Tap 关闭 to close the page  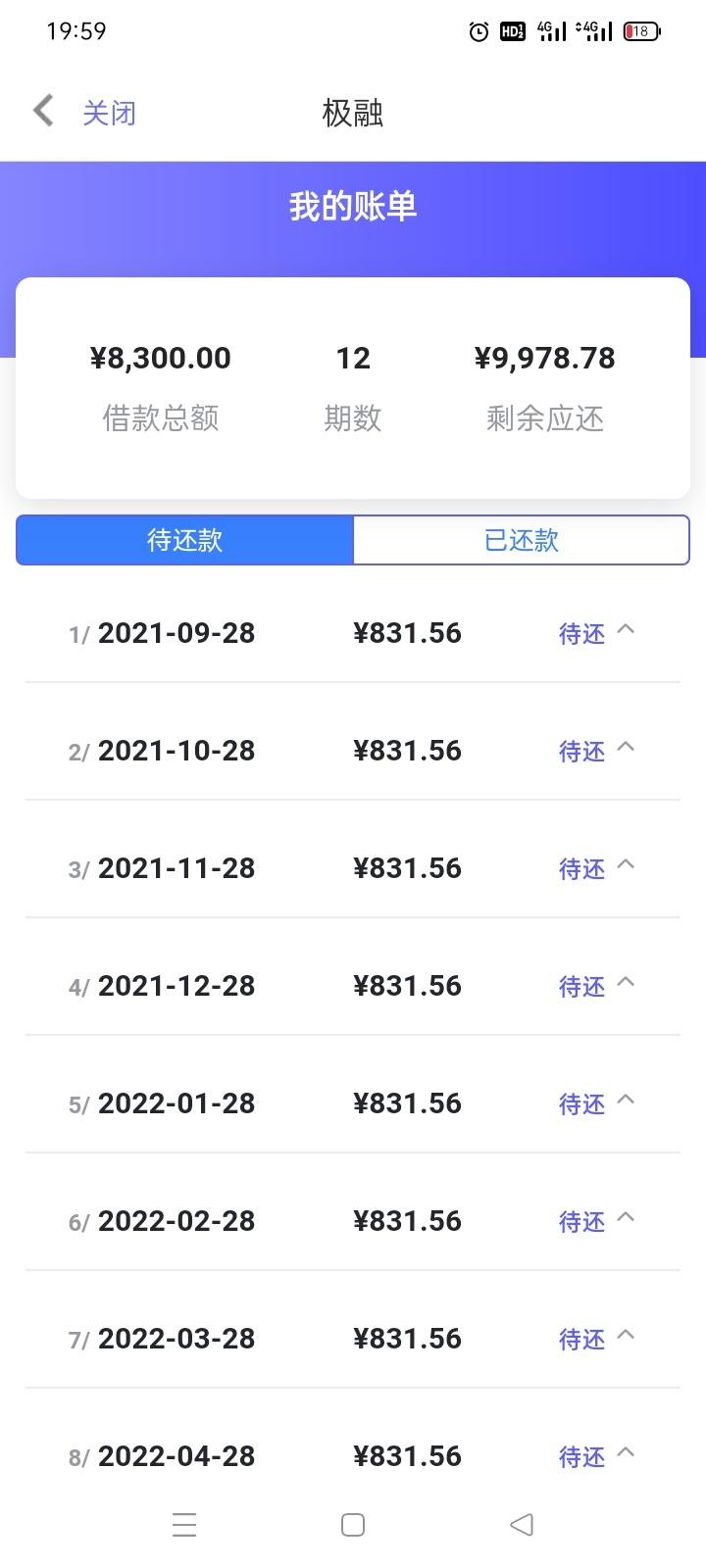(x=109, y=113)
